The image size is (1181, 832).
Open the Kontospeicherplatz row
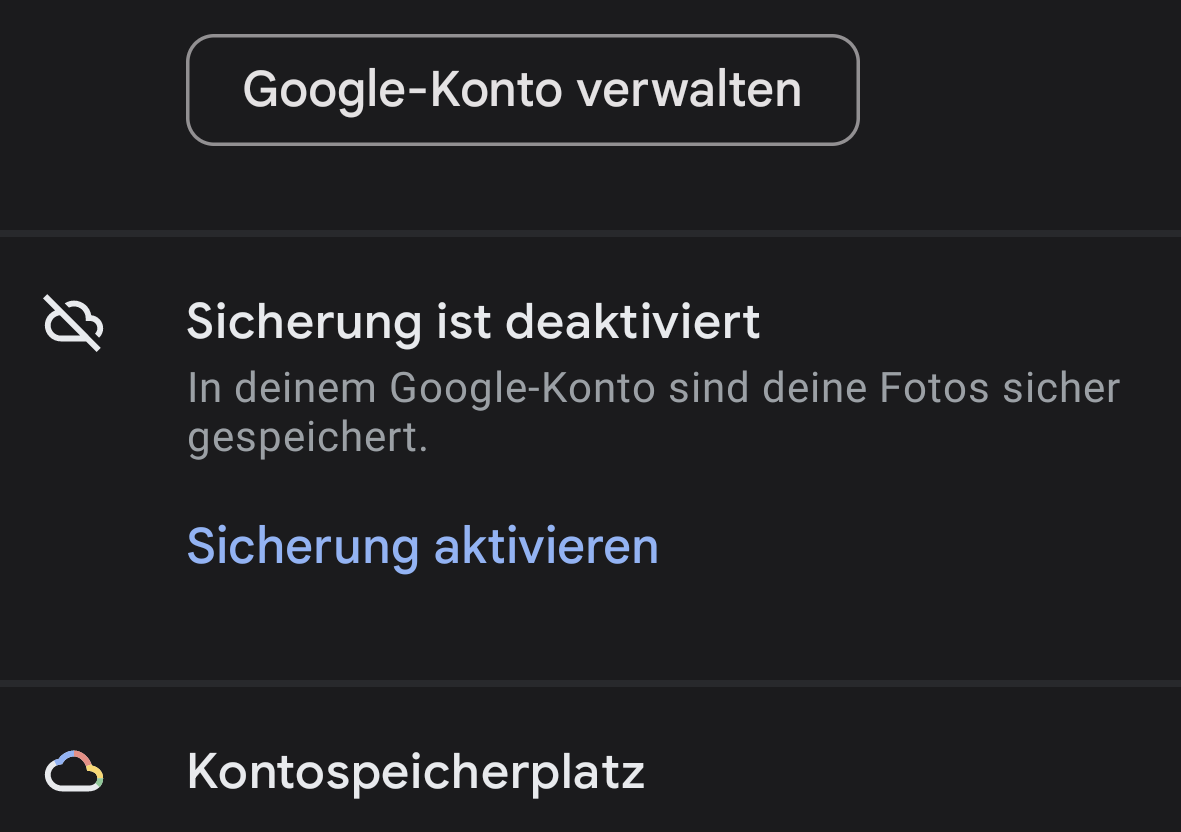(x=590, y=772)
